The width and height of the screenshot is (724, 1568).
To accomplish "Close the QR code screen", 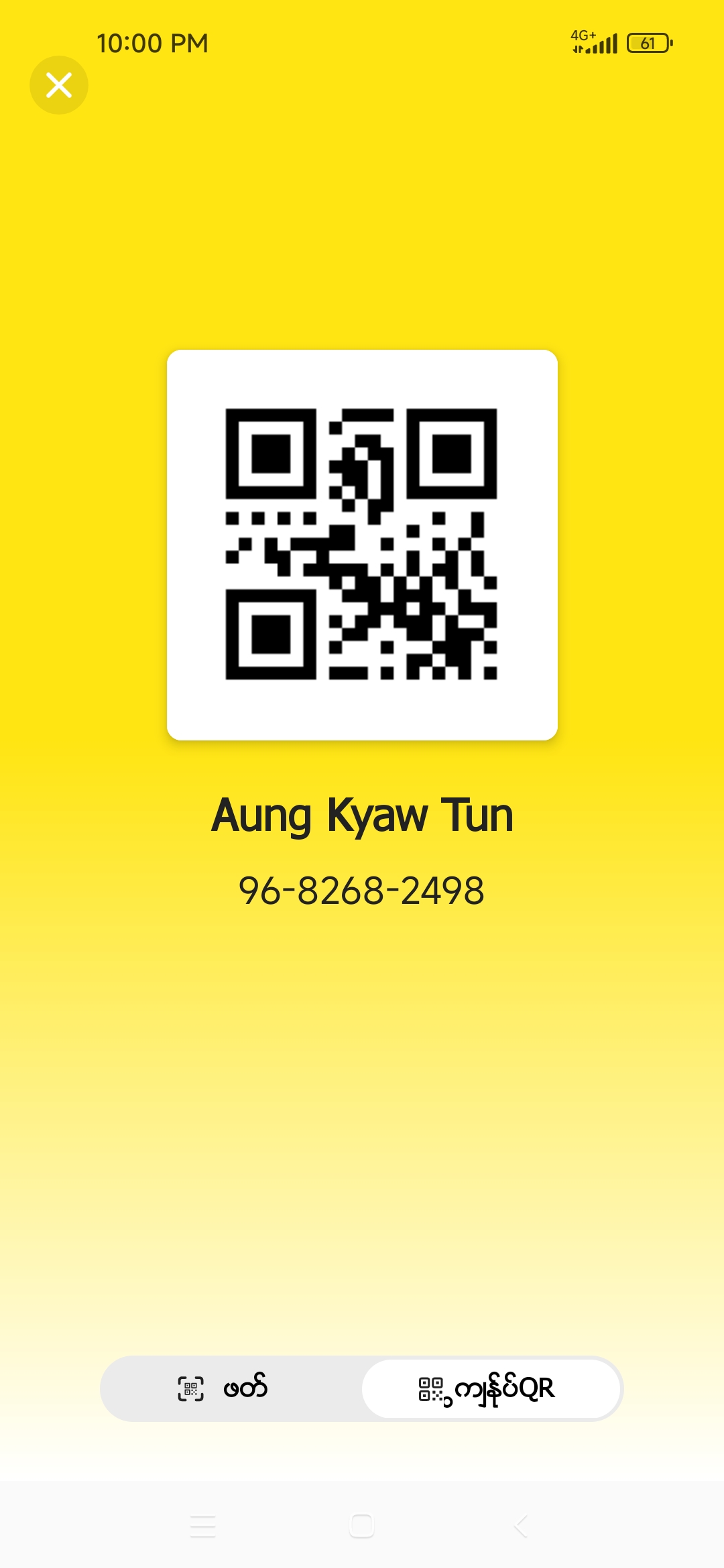I will (x=59, y=85).
